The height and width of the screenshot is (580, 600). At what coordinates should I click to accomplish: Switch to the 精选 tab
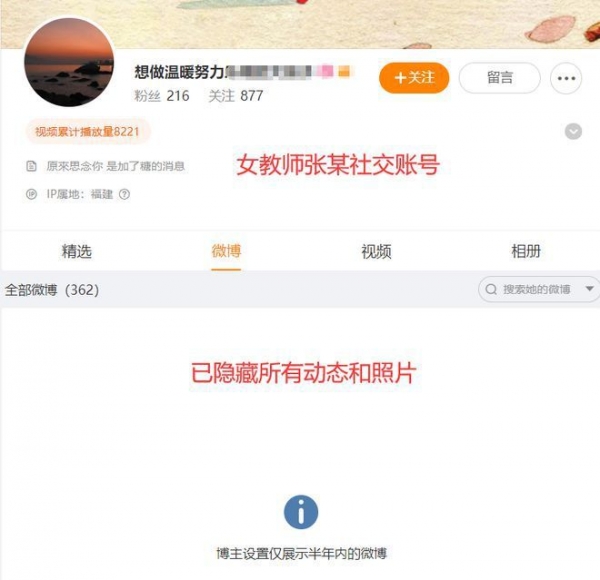point(76,251)
